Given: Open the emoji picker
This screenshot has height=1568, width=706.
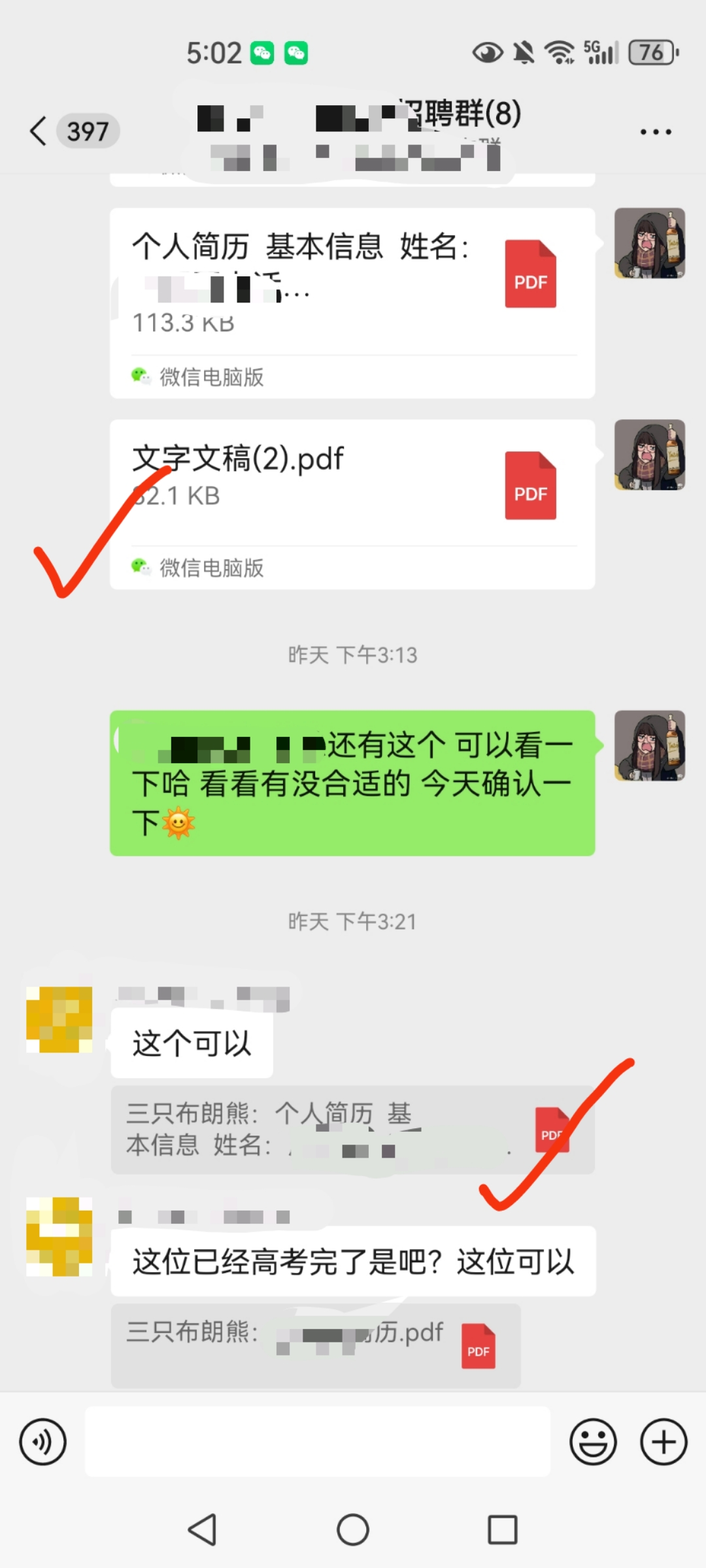Looking at the screenshot, I should pos(593,1442).
